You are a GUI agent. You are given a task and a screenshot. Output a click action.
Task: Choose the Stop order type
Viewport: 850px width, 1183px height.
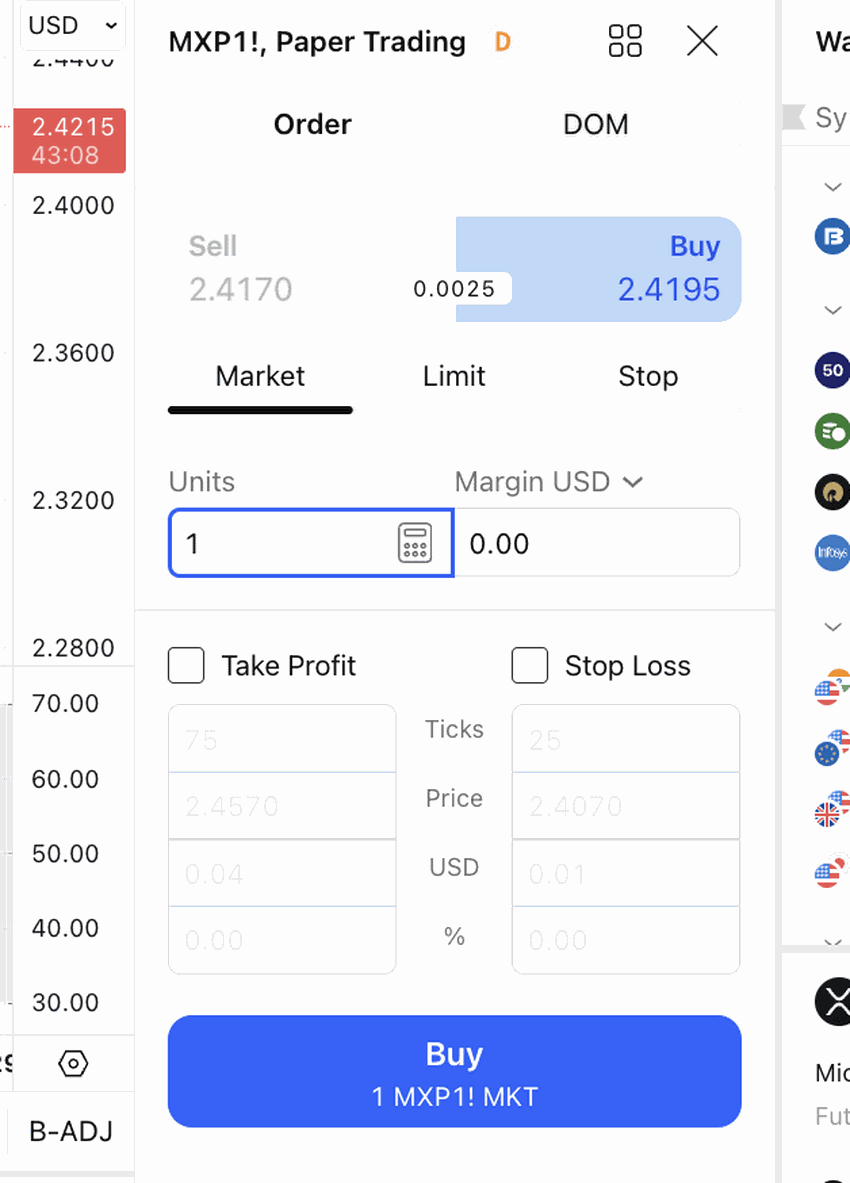click(648, 377)
